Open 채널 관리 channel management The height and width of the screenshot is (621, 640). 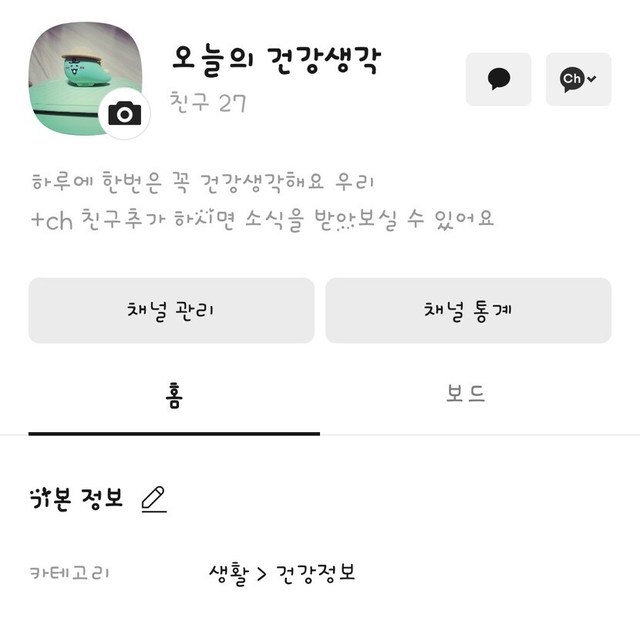[171, 310]
